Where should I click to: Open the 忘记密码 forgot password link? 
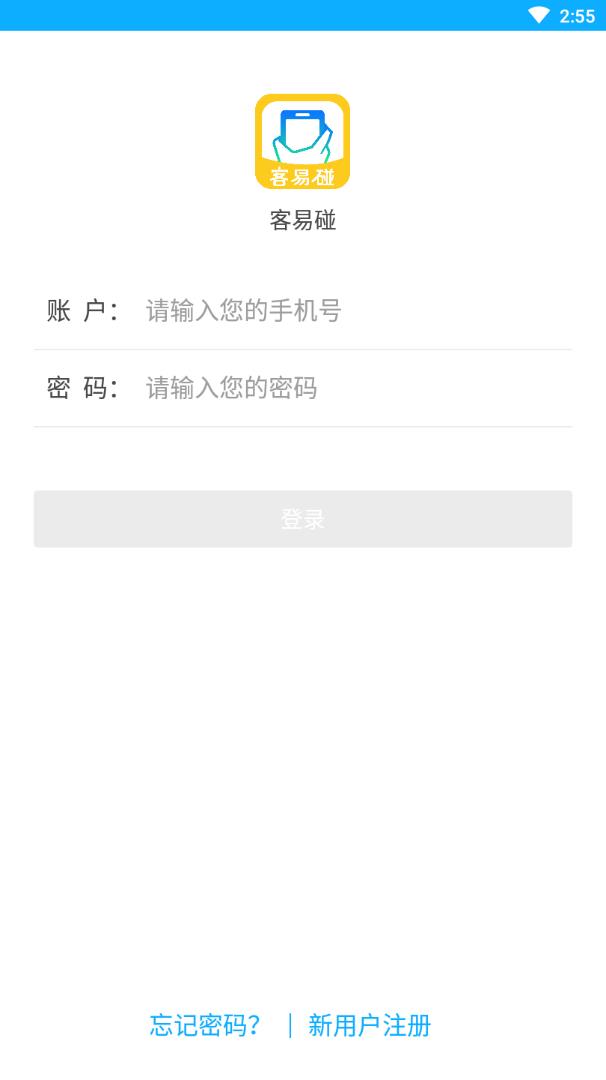pos(206,1025)
